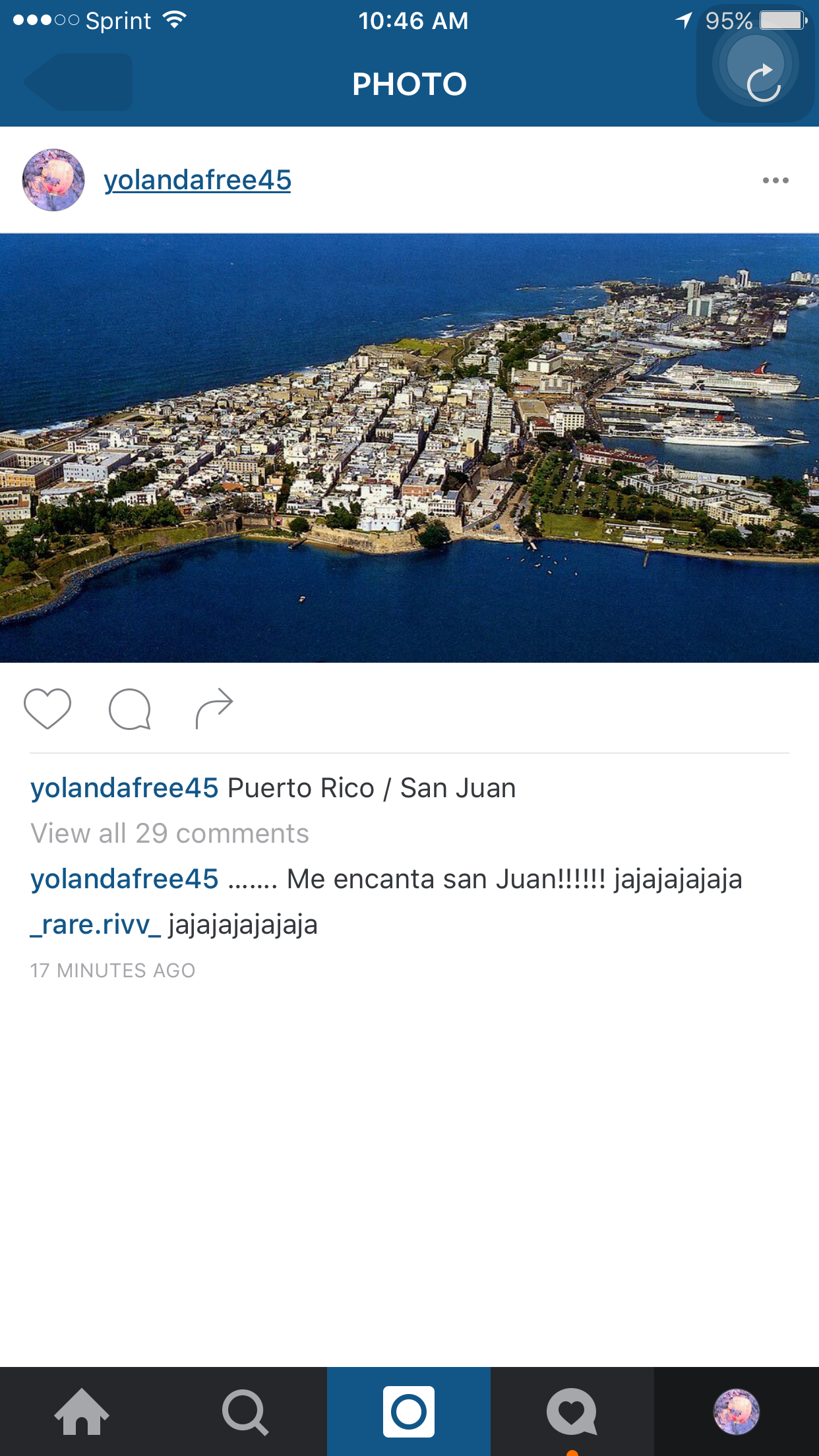View all 29 comments
The height and width of the screenshot is (1456, 819).
click(x=169, y=834)
